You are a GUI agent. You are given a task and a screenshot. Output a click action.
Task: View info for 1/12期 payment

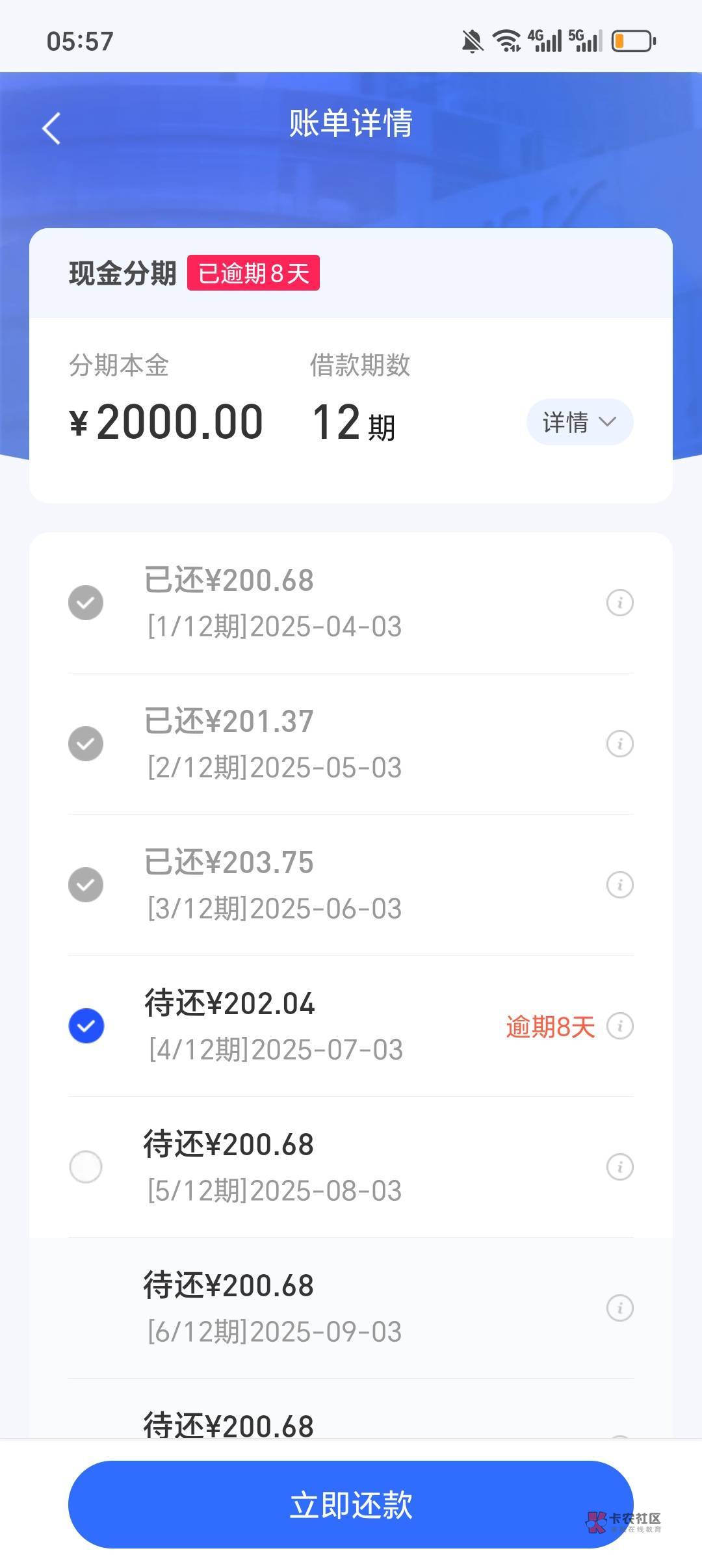point(619,603)
